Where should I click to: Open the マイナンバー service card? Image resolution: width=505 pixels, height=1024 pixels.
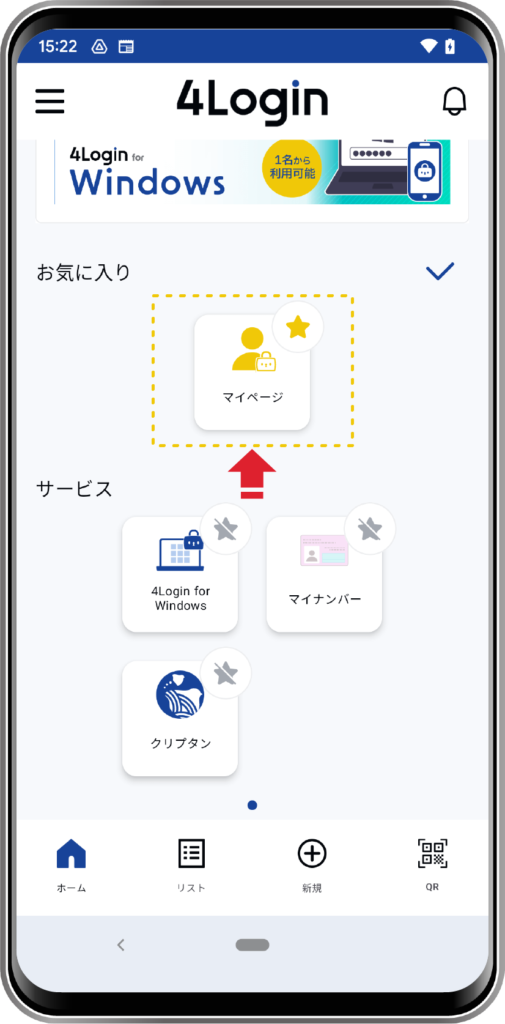324,575
